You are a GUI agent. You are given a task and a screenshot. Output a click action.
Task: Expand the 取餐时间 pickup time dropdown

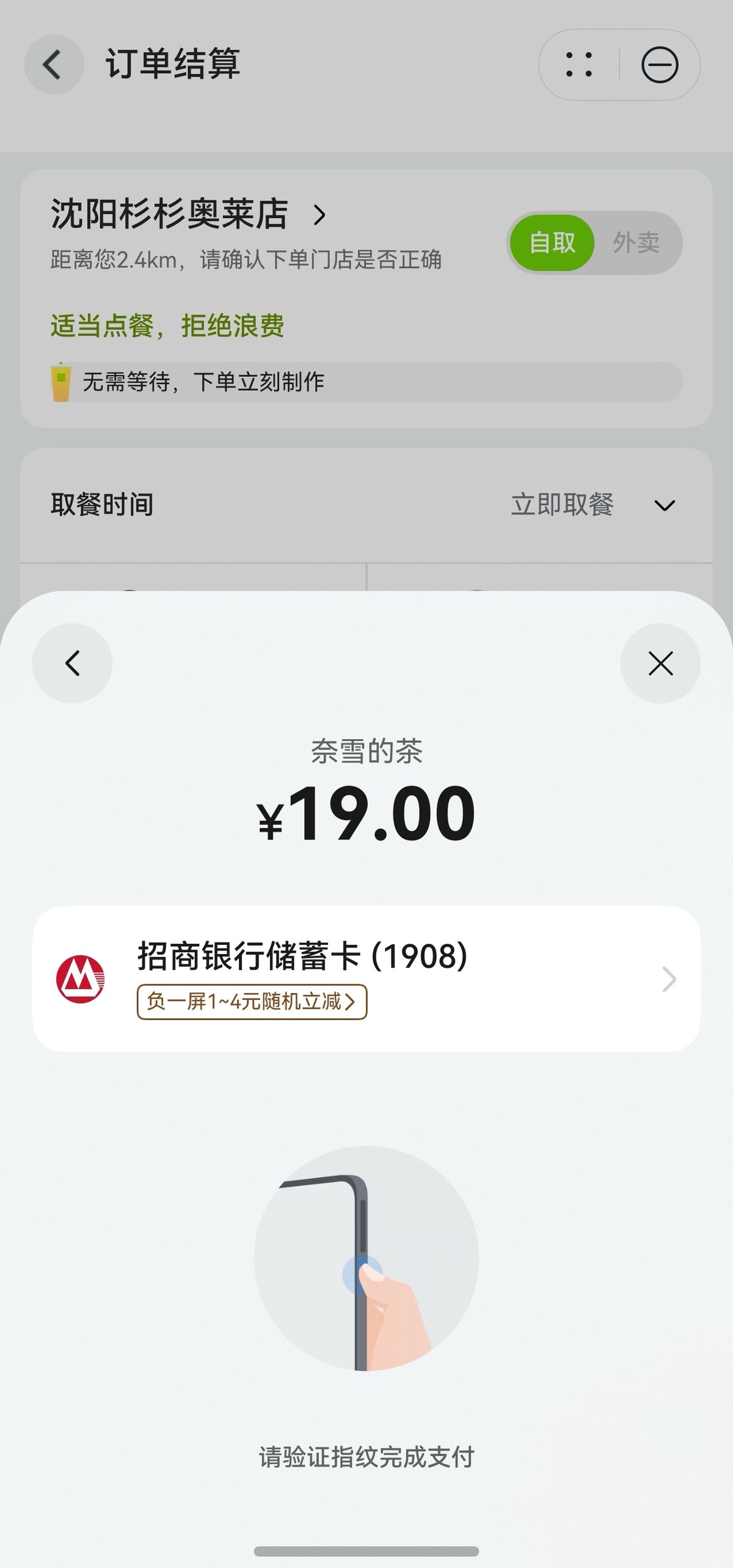click(664, 505)
